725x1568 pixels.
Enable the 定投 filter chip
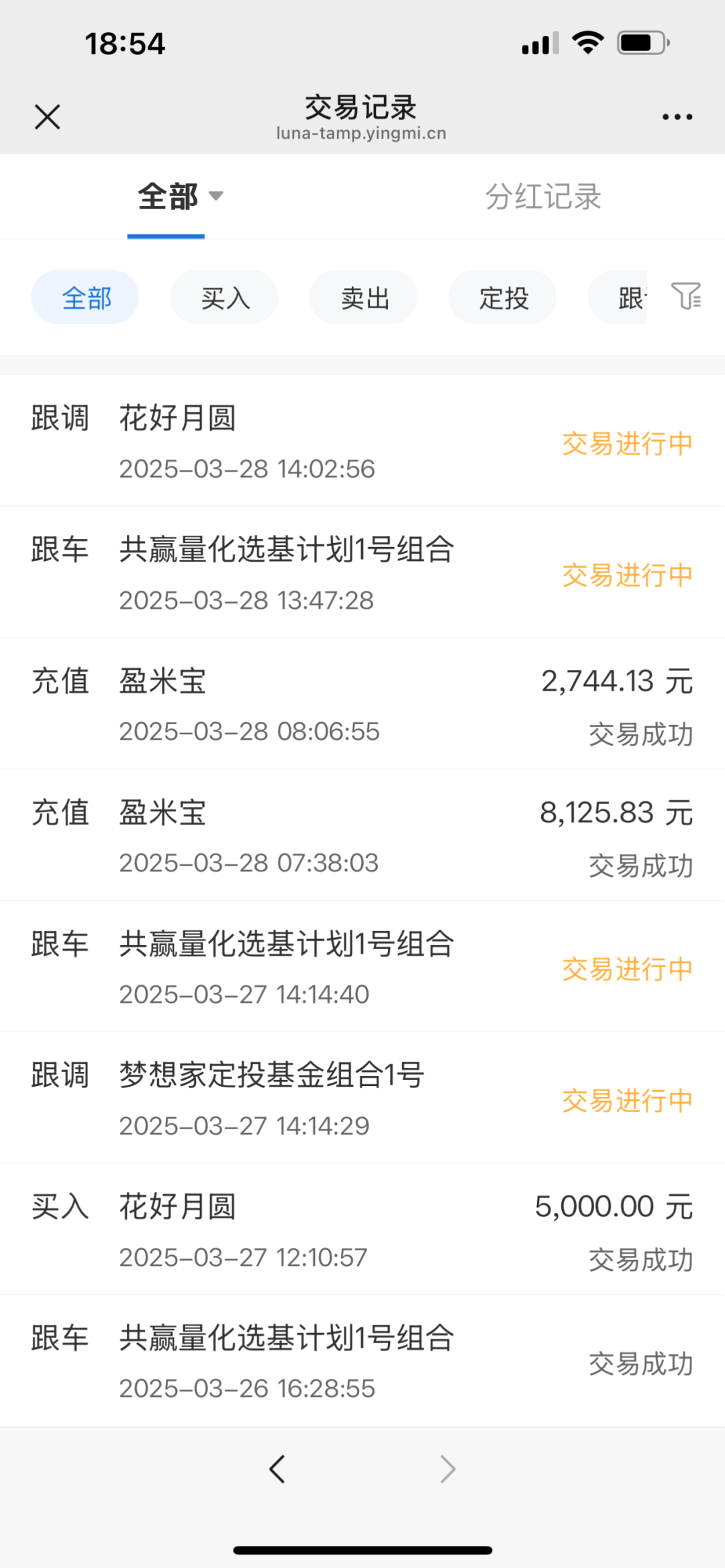coord(502,297)
